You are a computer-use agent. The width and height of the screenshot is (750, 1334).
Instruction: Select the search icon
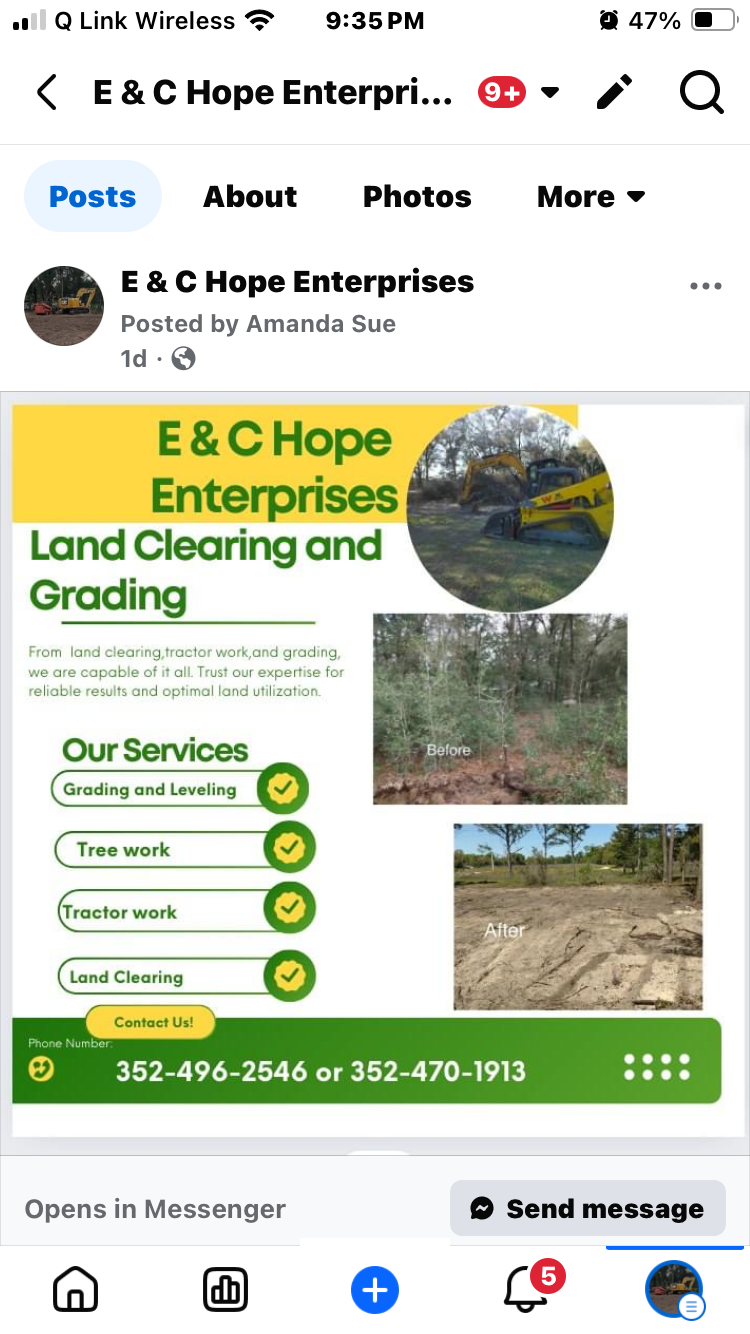[701, 91]
